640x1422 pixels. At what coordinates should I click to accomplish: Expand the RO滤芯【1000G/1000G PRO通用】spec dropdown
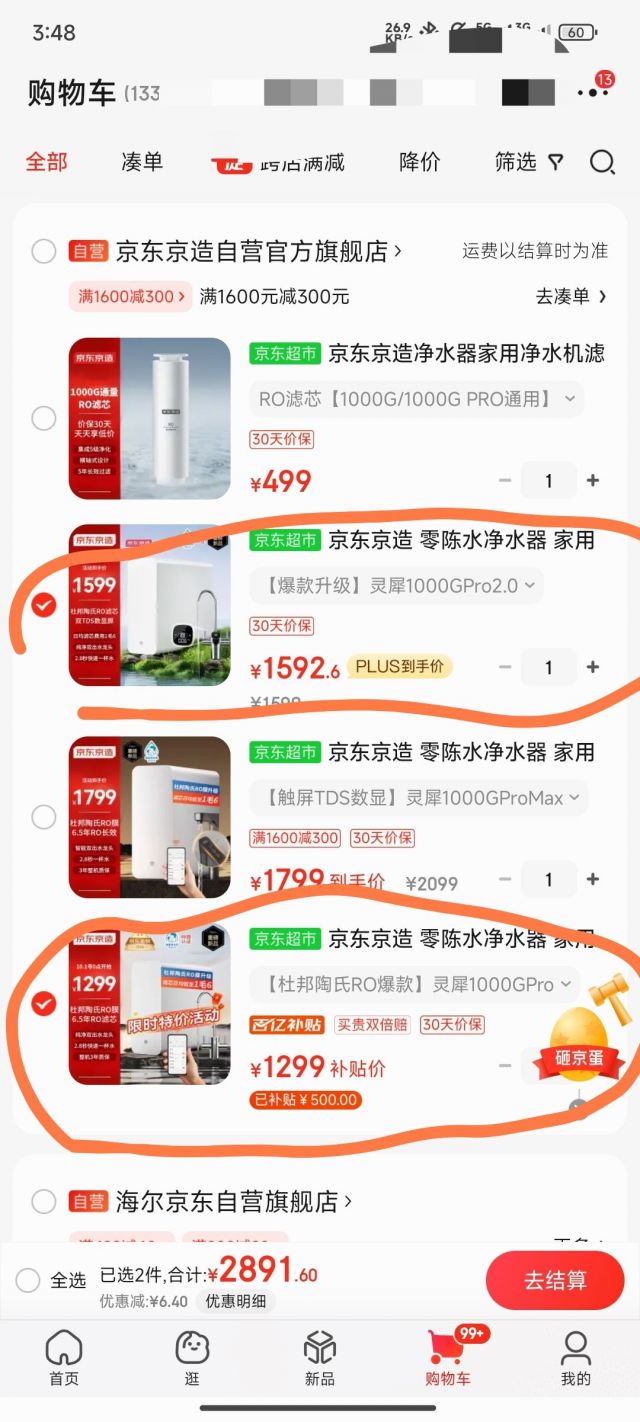(x=416, y=399)
